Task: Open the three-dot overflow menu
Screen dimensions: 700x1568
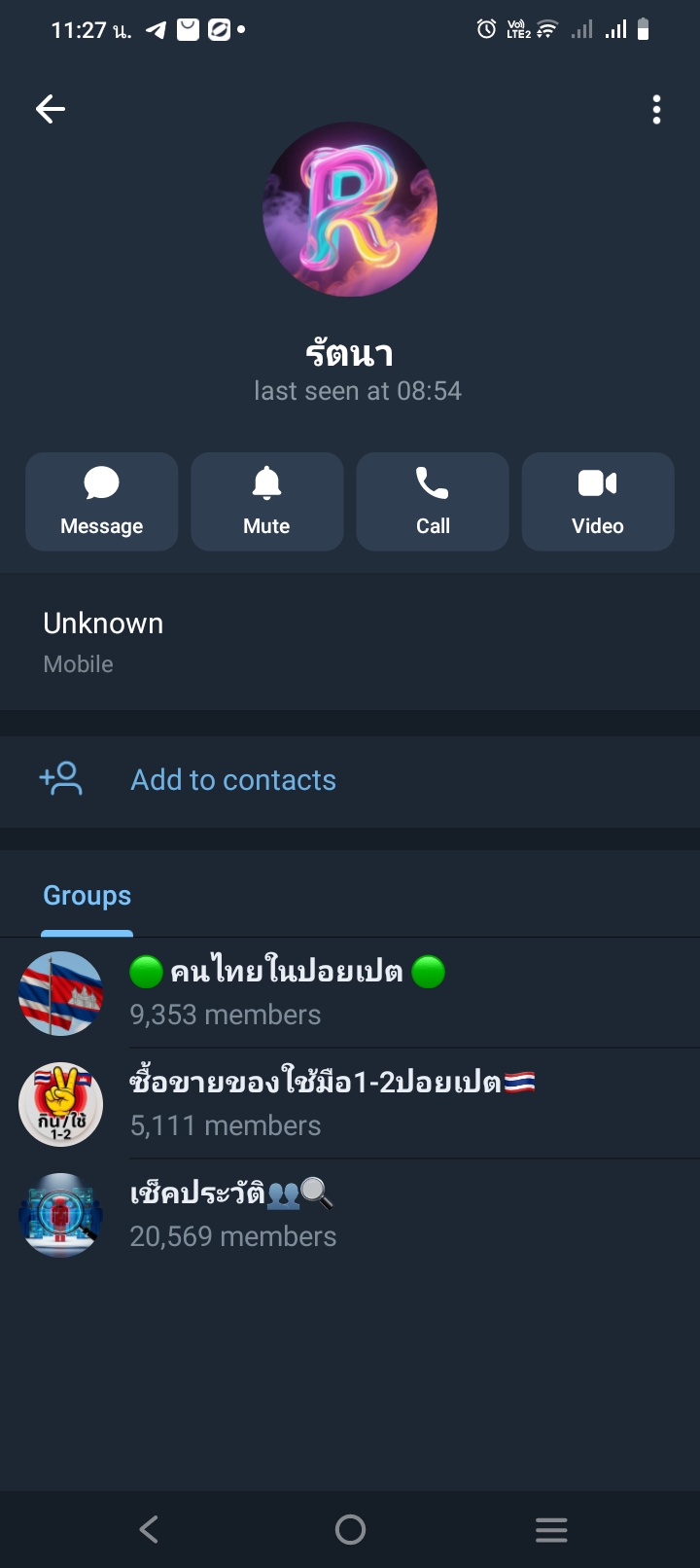Action: [x=657, y=110]
